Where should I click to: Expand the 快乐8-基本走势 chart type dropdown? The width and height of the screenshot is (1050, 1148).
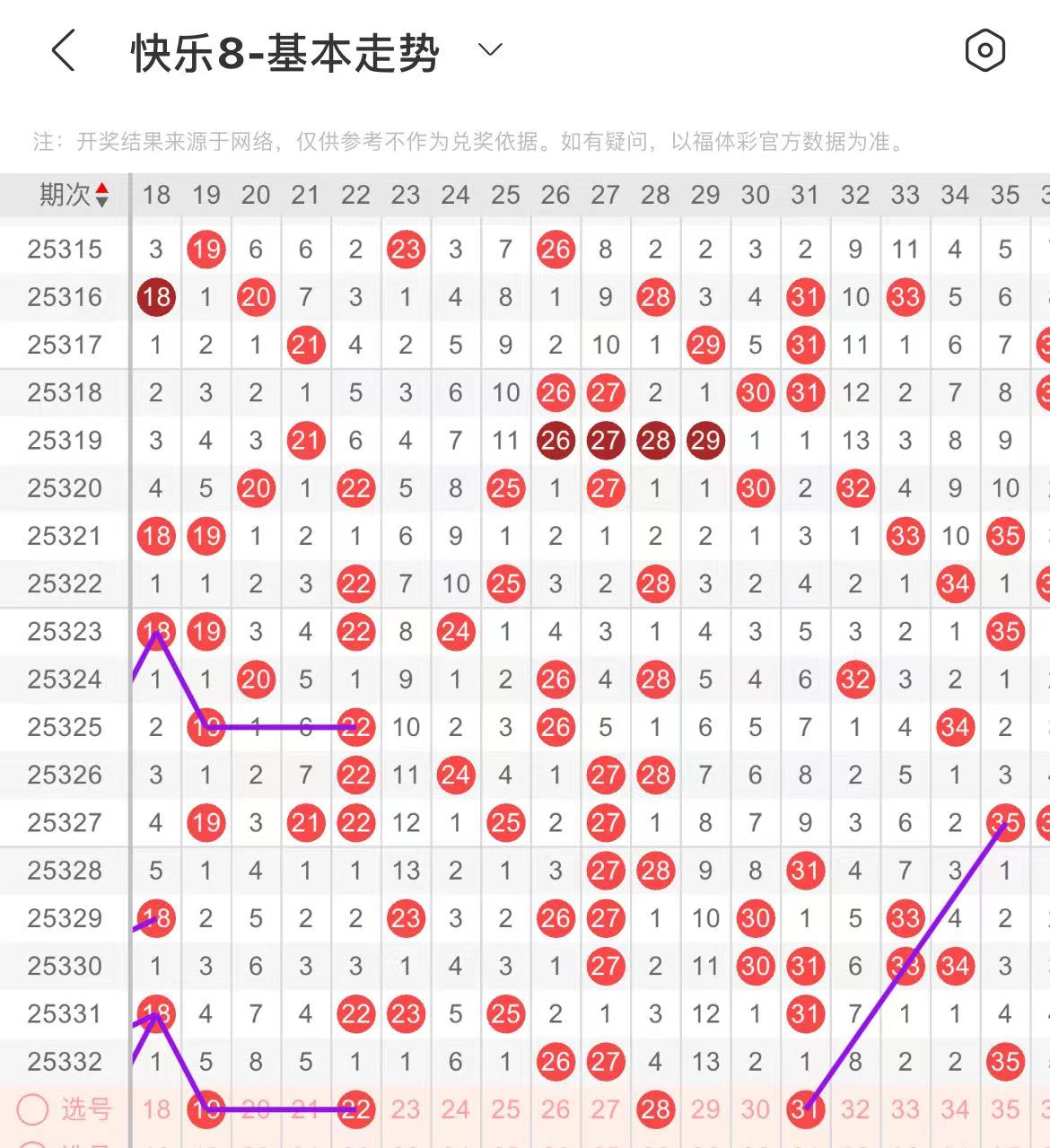click(490, 50)
